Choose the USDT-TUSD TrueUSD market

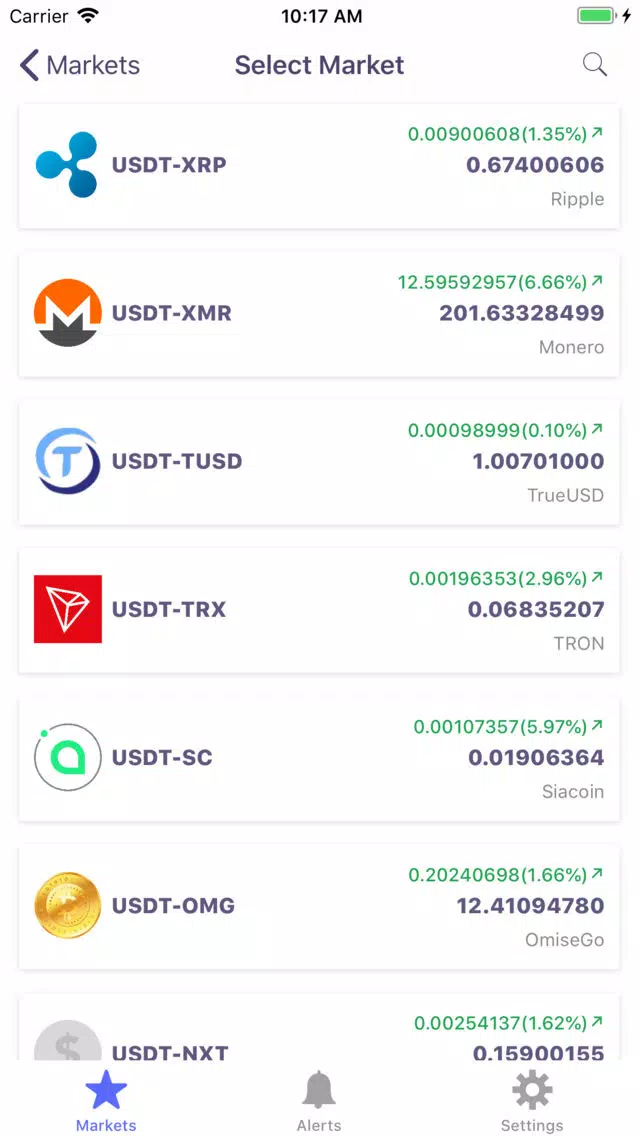pyautogui.click(x=319, y=462)
